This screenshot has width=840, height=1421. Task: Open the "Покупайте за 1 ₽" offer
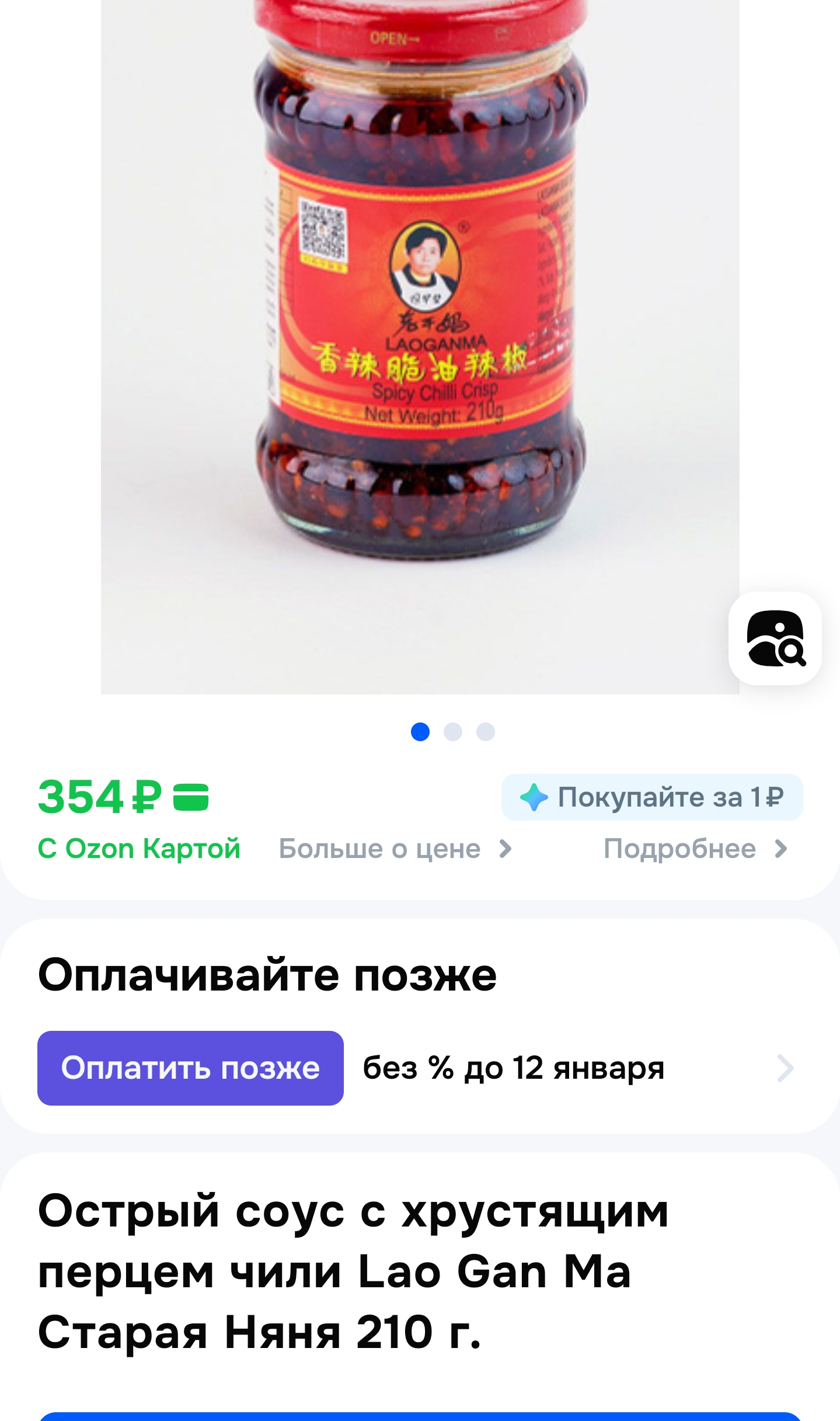click(651, 797)
